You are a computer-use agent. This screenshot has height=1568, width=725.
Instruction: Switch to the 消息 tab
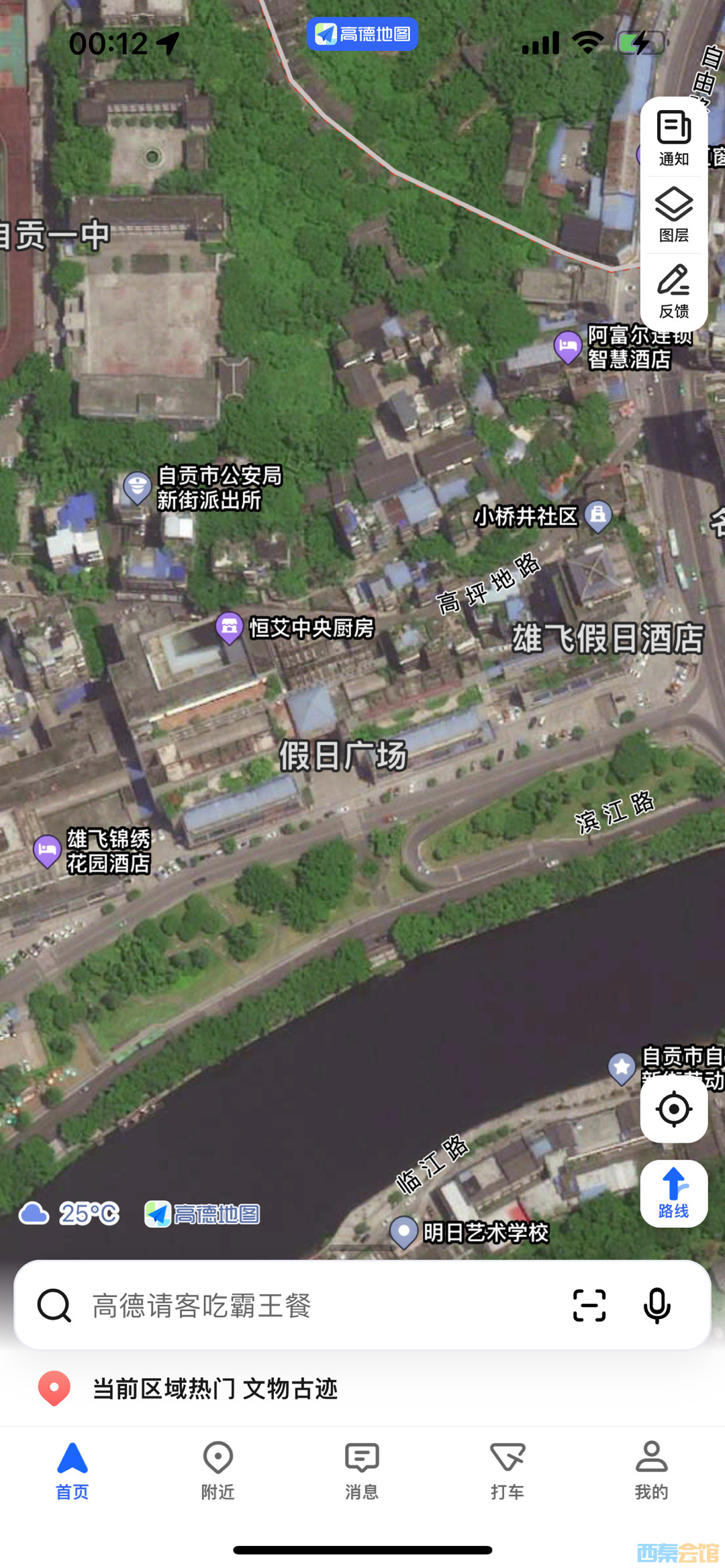pyautogui.click(x=362, y=1470)
